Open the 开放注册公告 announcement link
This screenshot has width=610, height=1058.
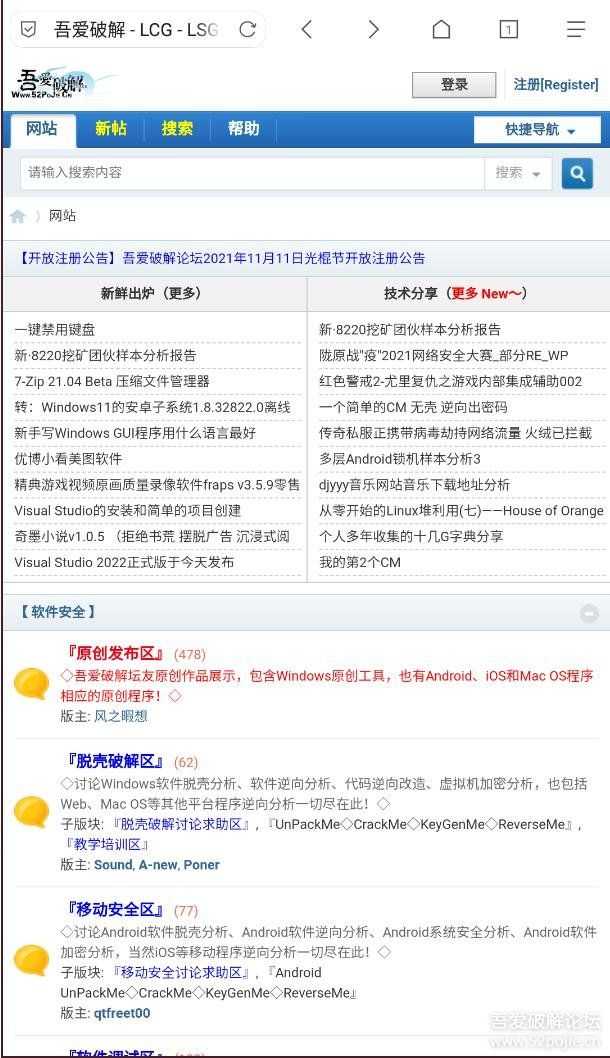(222, 257)
